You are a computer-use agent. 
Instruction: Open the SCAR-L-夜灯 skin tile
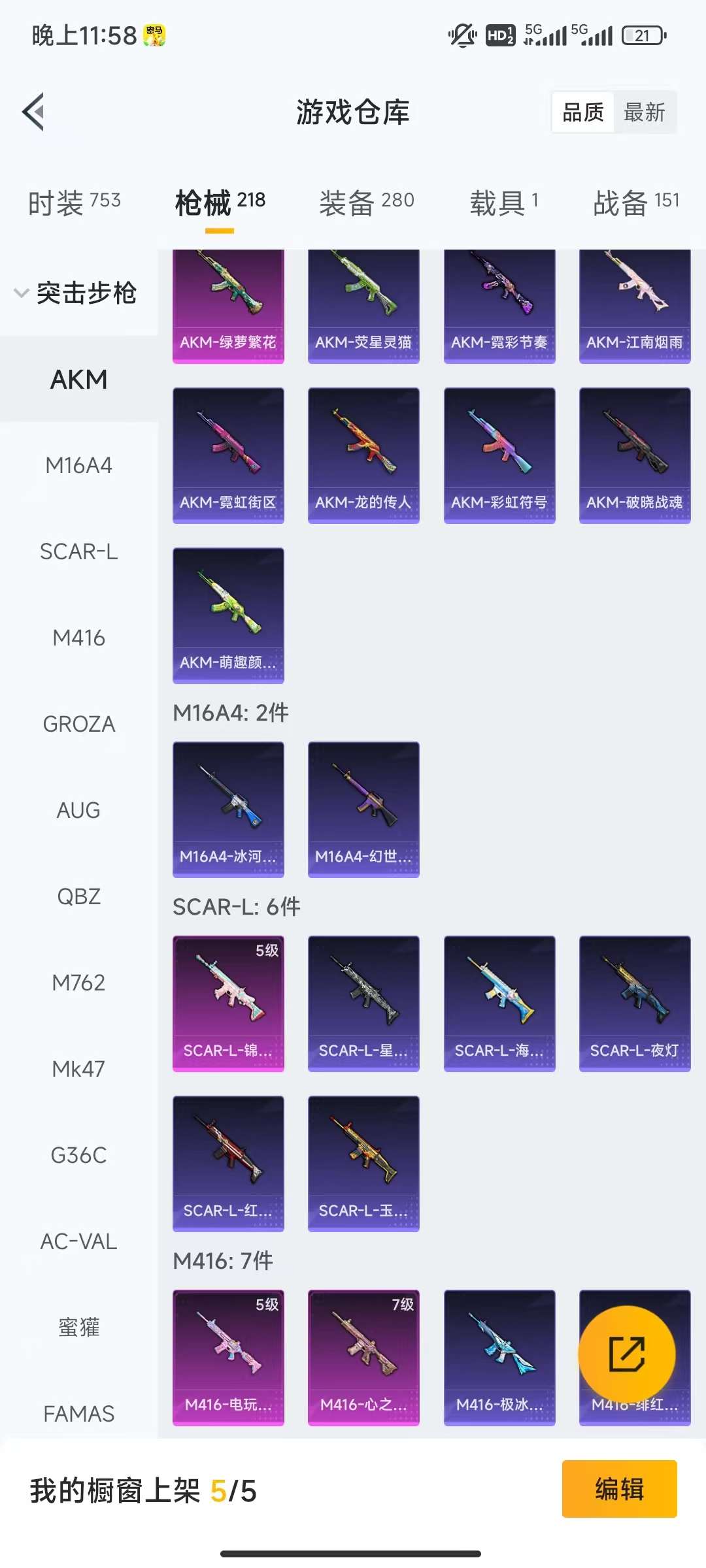pyautogui.click(x=635, y=1004)
